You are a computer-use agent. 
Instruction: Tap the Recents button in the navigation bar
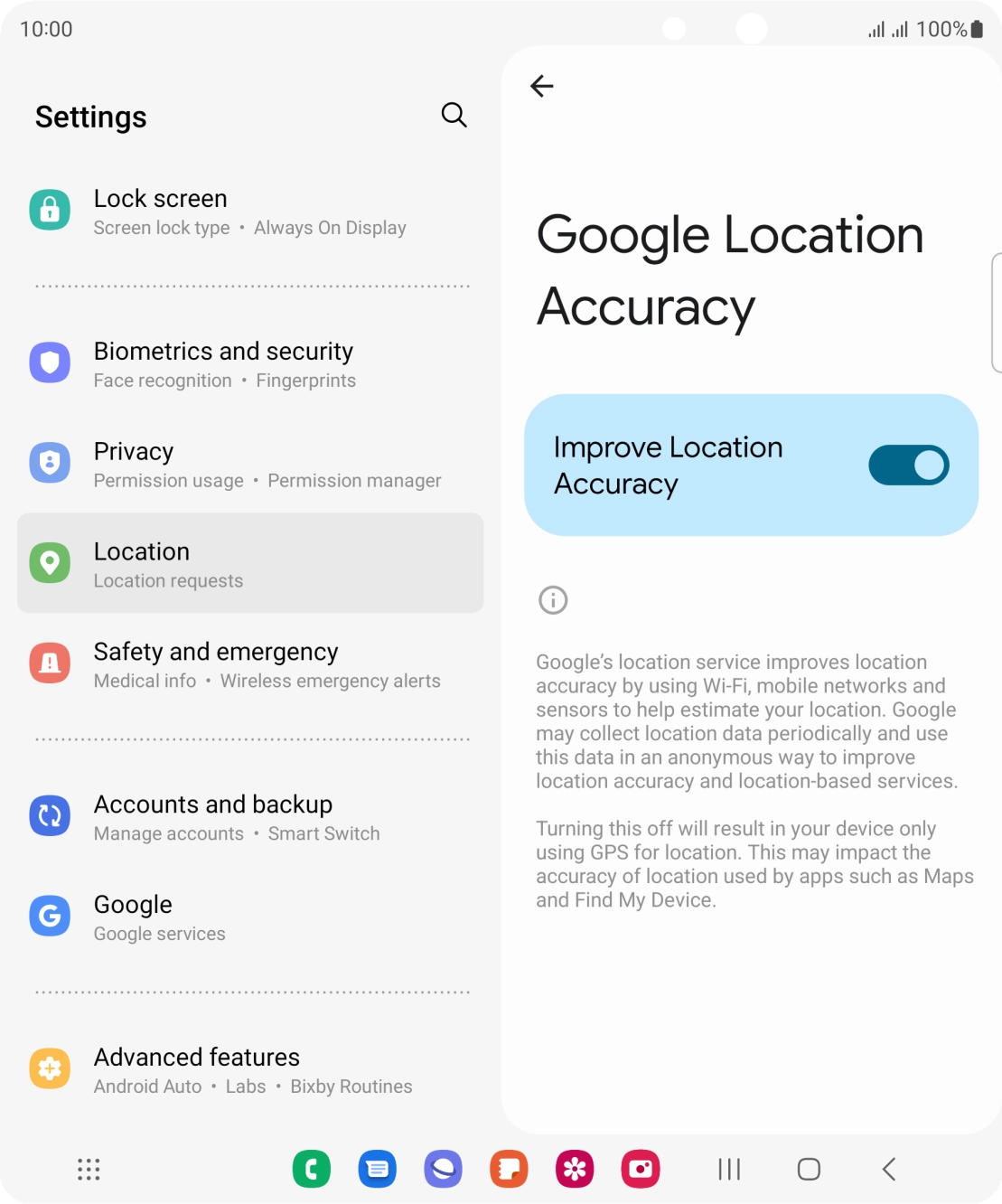tap(728, 1169)
